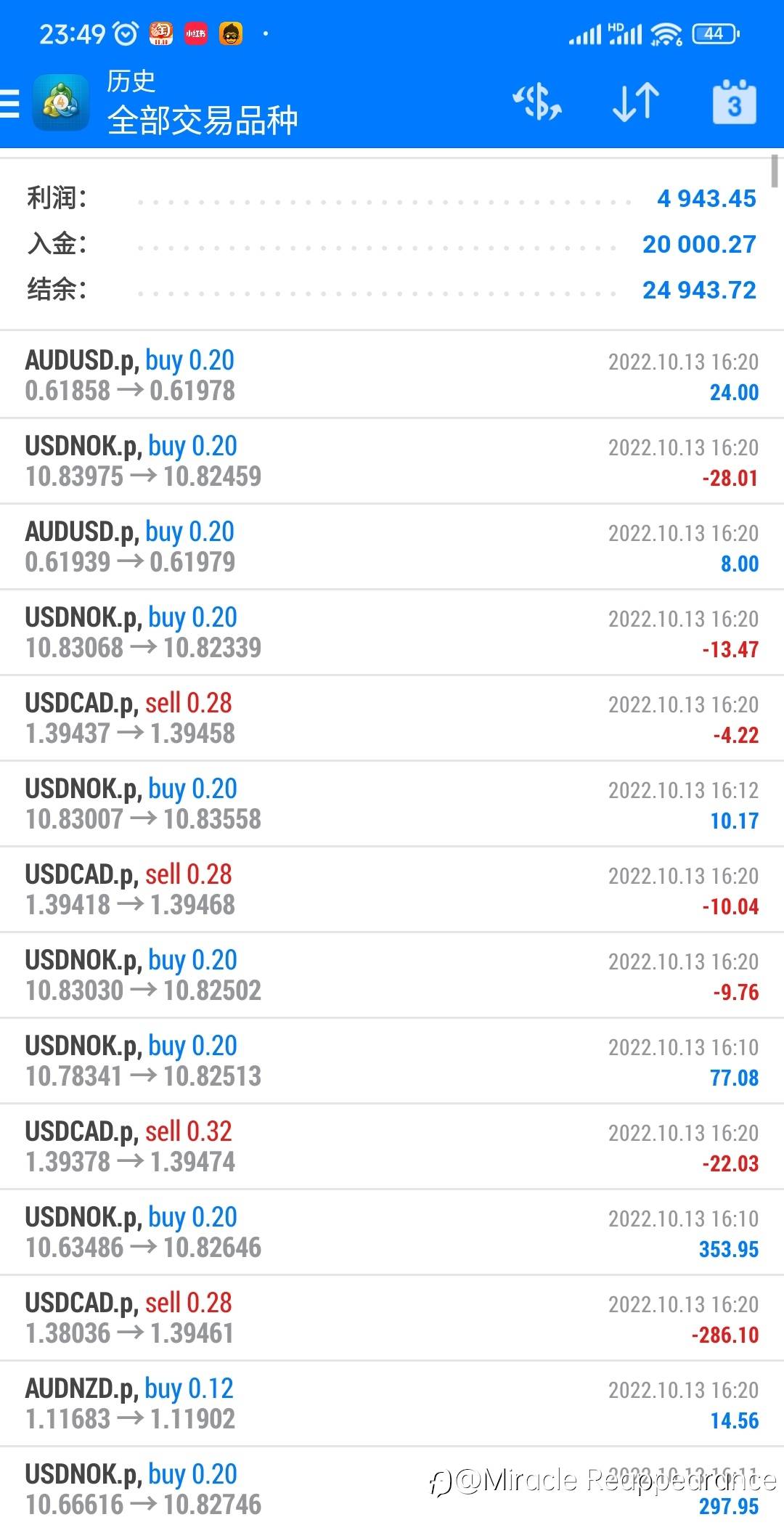Expand USDNOK.p trade with profit 10.17
Screen dimensions: 784x1525
coord(392,803)
